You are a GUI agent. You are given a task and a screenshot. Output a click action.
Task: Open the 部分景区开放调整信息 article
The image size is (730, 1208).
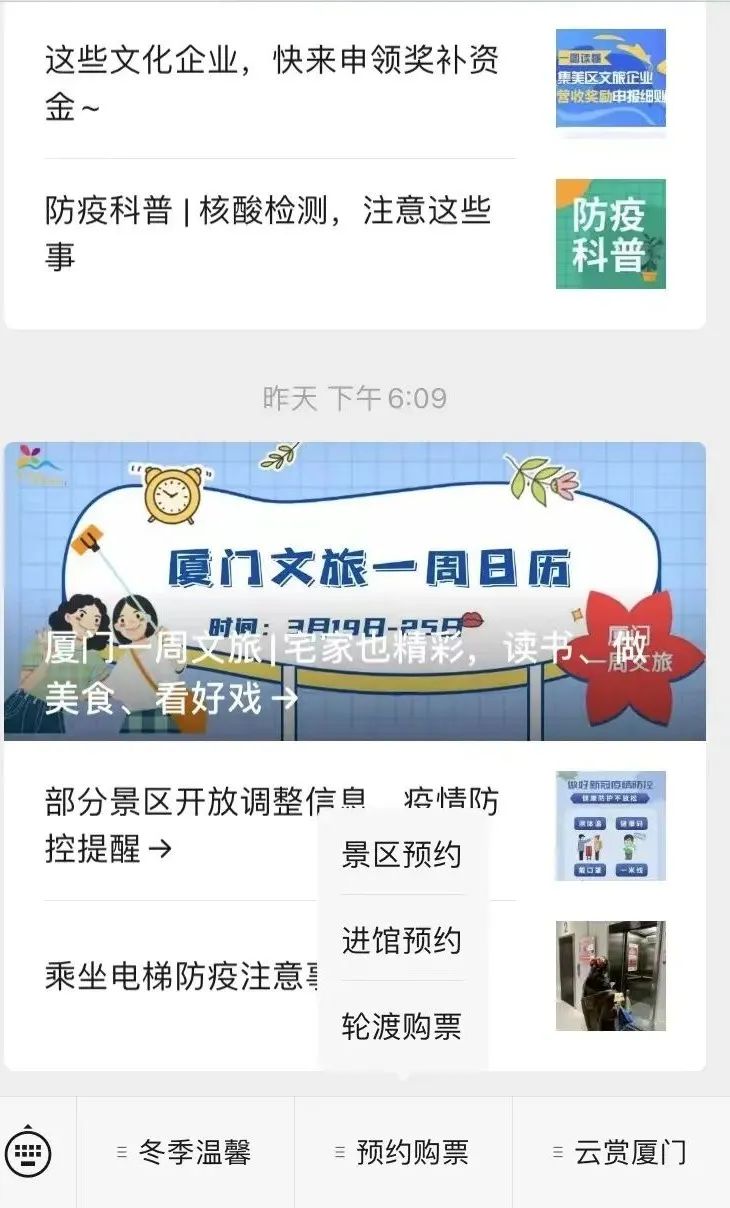point(355,825)
